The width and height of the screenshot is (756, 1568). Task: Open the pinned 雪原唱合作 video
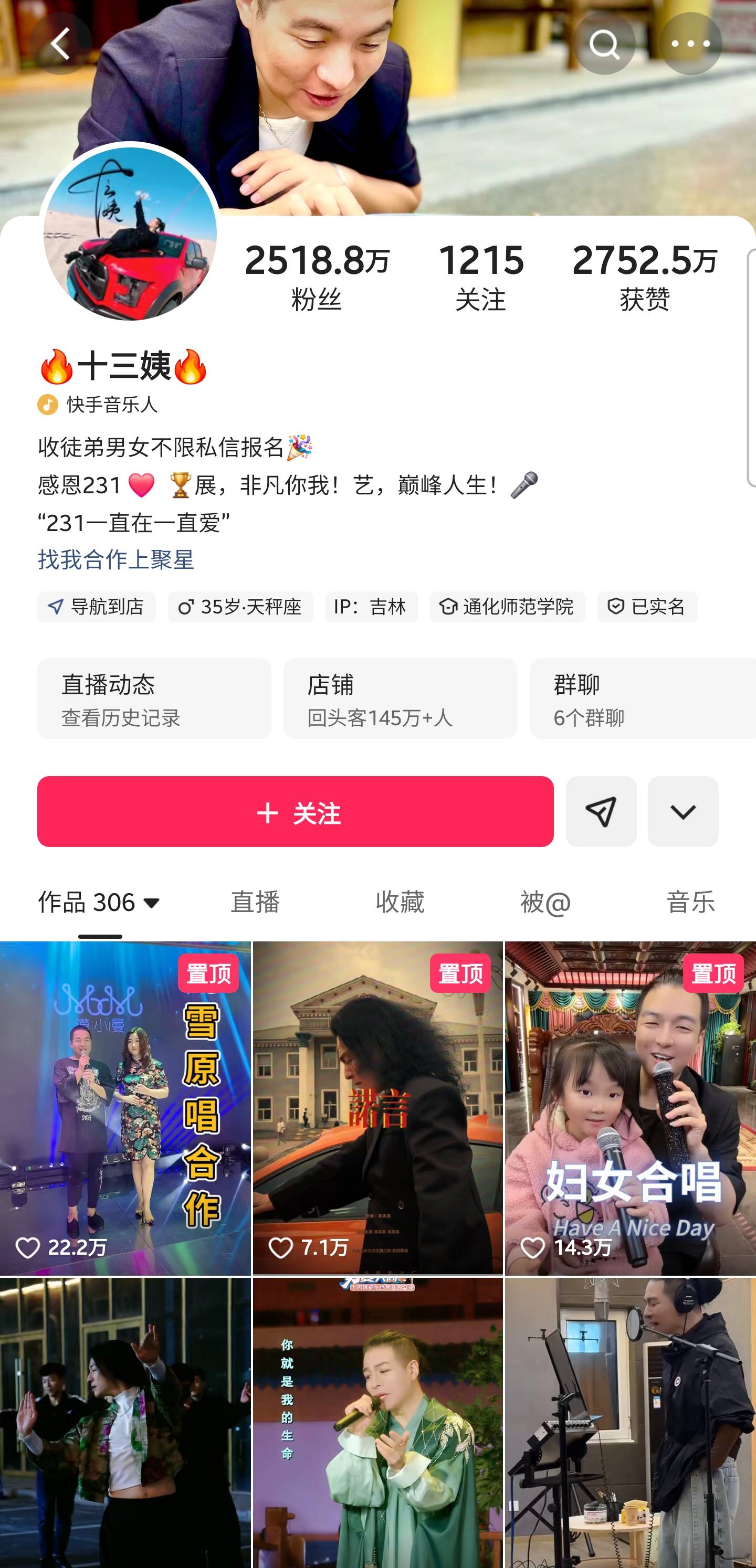click(x=125, y=1108)
